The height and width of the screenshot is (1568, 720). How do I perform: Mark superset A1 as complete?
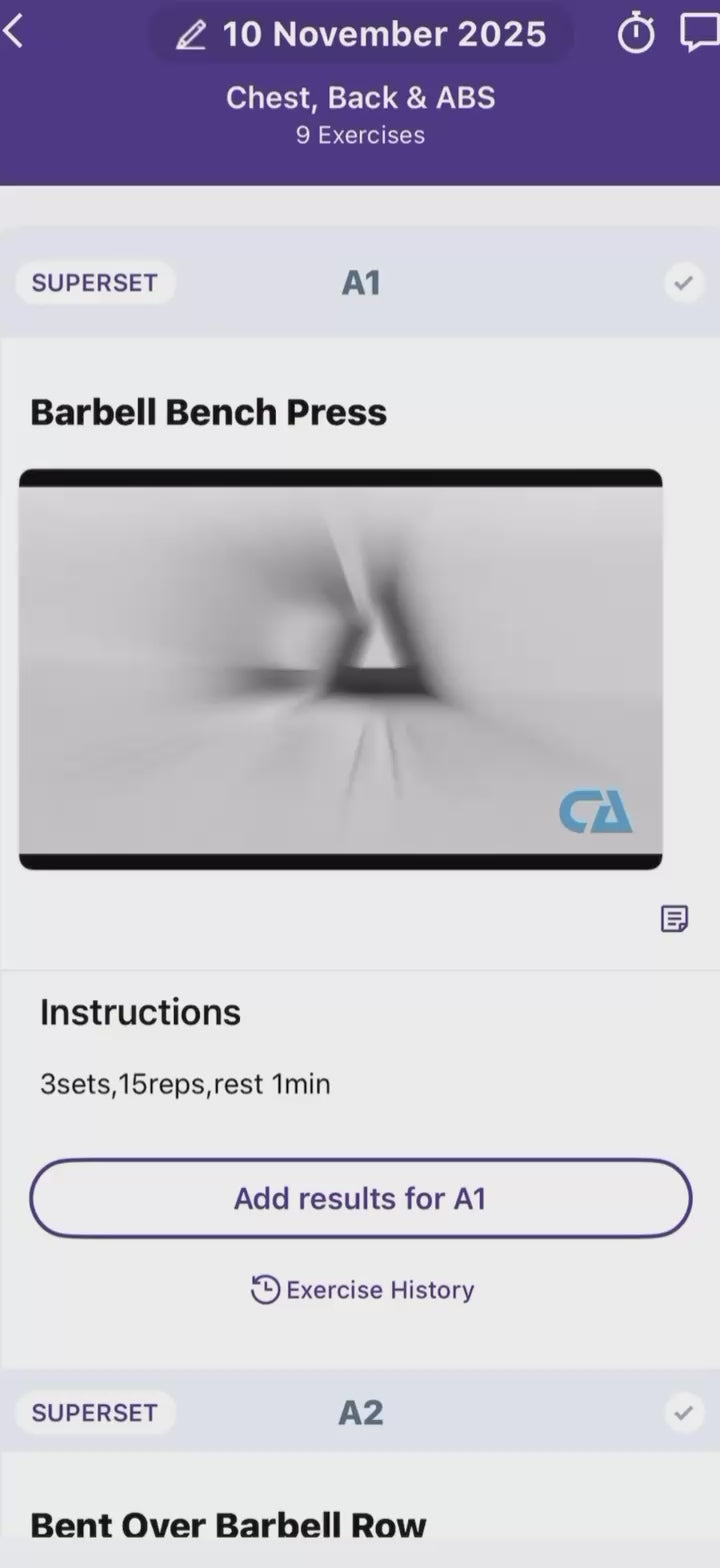(684, 283)
